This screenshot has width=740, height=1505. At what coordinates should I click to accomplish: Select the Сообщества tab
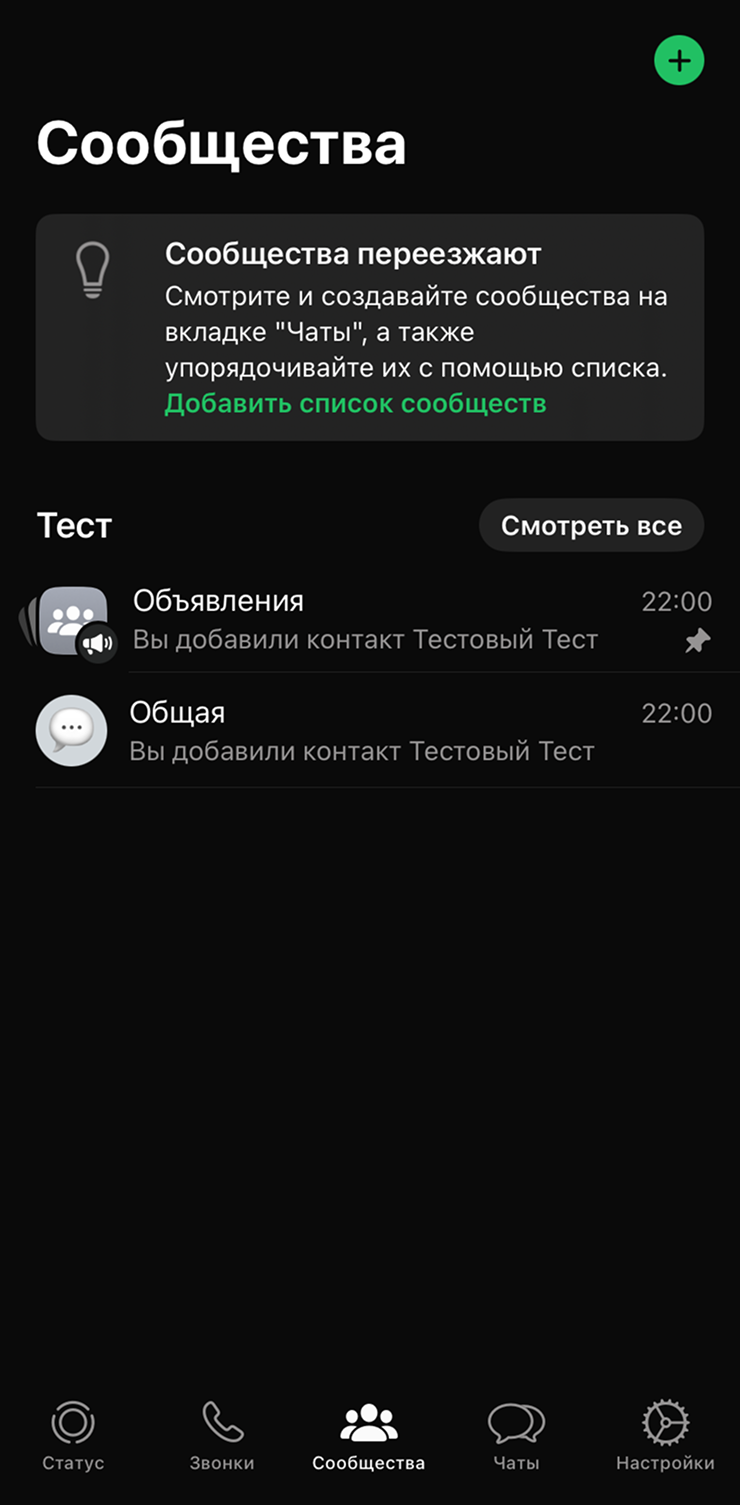(369, 1436)
